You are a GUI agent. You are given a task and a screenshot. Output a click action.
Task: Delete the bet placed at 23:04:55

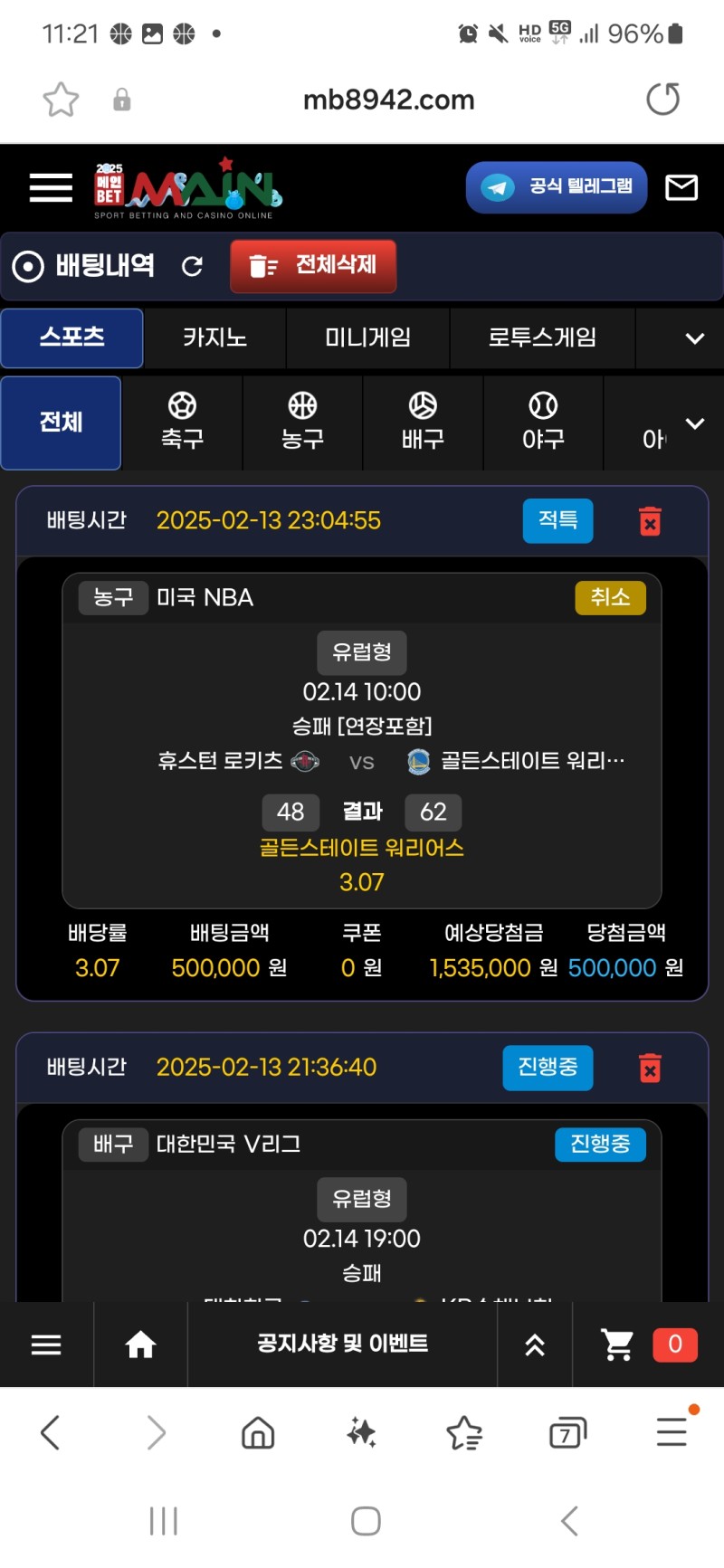pyautogui.click(x=650, y=521)
